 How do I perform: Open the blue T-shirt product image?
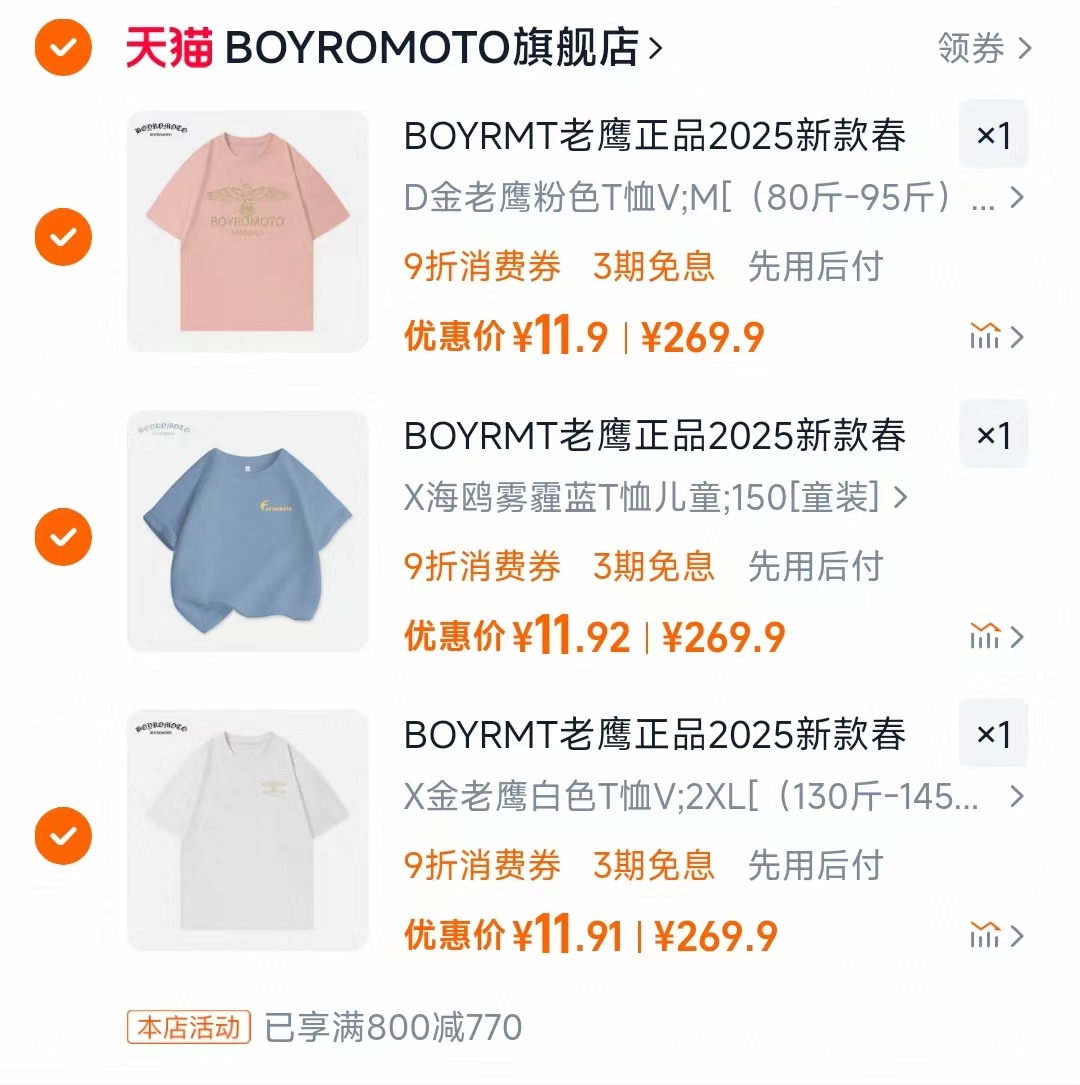click(247, 531)
